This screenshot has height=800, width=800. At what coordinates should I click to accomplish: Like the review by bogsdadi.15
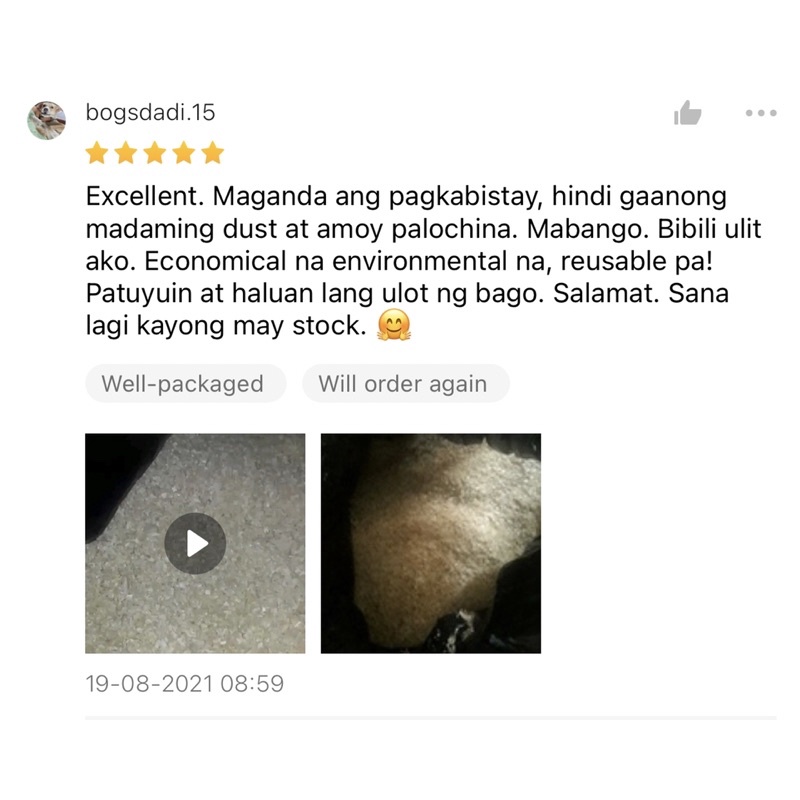pyautogui.click(x=687, y=113)
